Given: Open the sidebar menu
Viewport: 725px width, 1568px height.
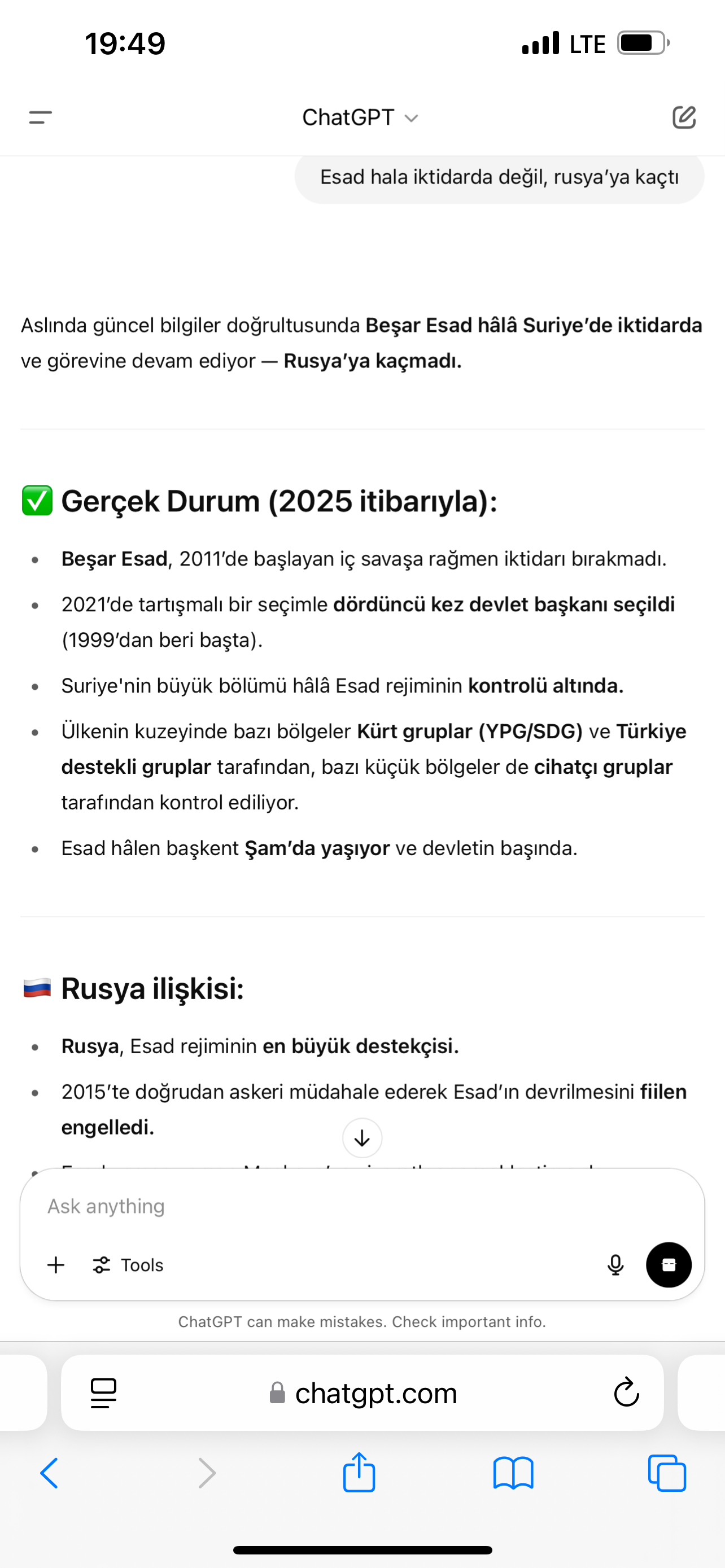Looking at the screenshot, I should click(40, 117).
